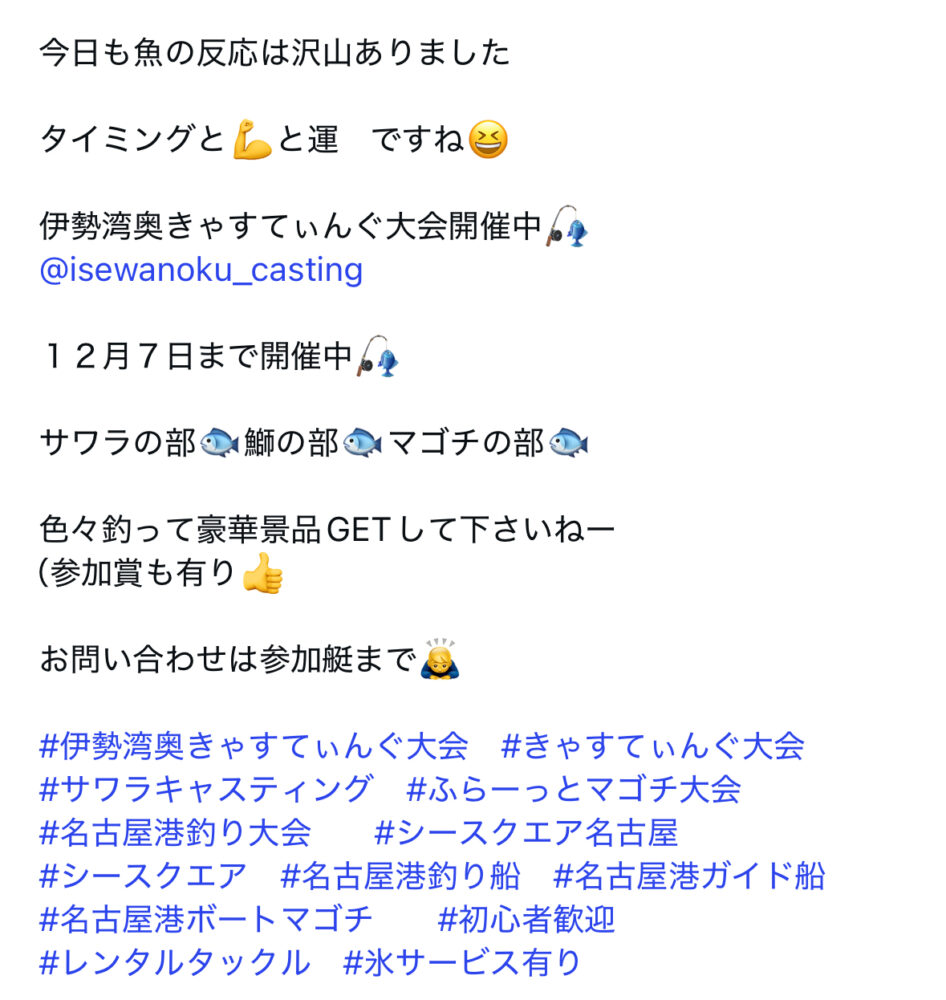Open hashtag #氷サービス有り
The image size is (946, 1000).
click(x=461, y=962)
